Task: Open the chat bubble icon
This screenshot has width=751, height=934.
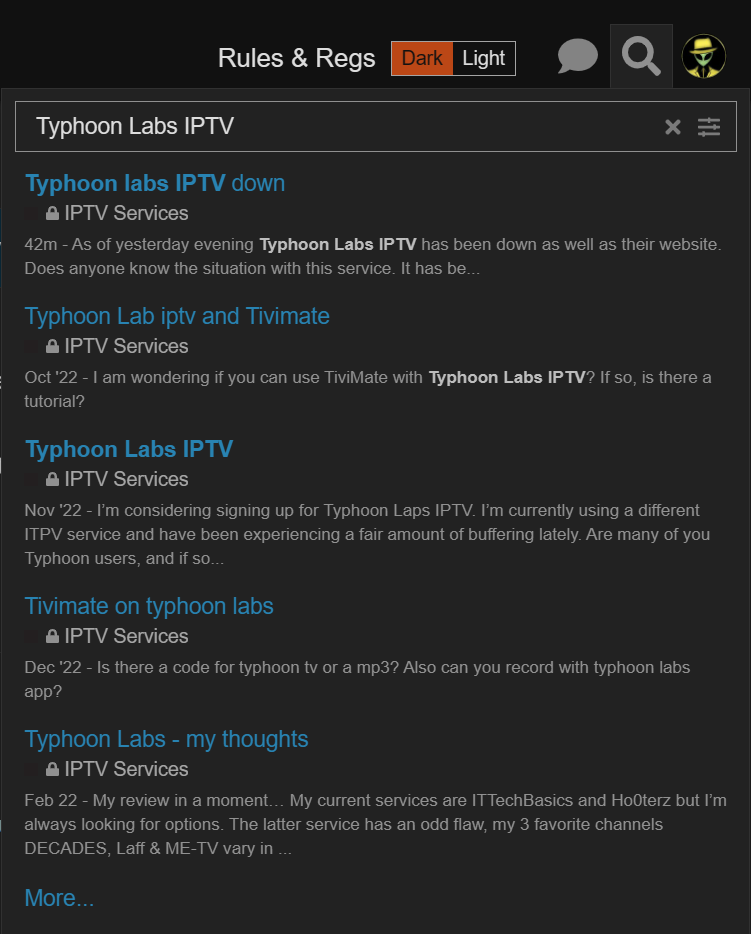Action: click(x=577, y=57)
